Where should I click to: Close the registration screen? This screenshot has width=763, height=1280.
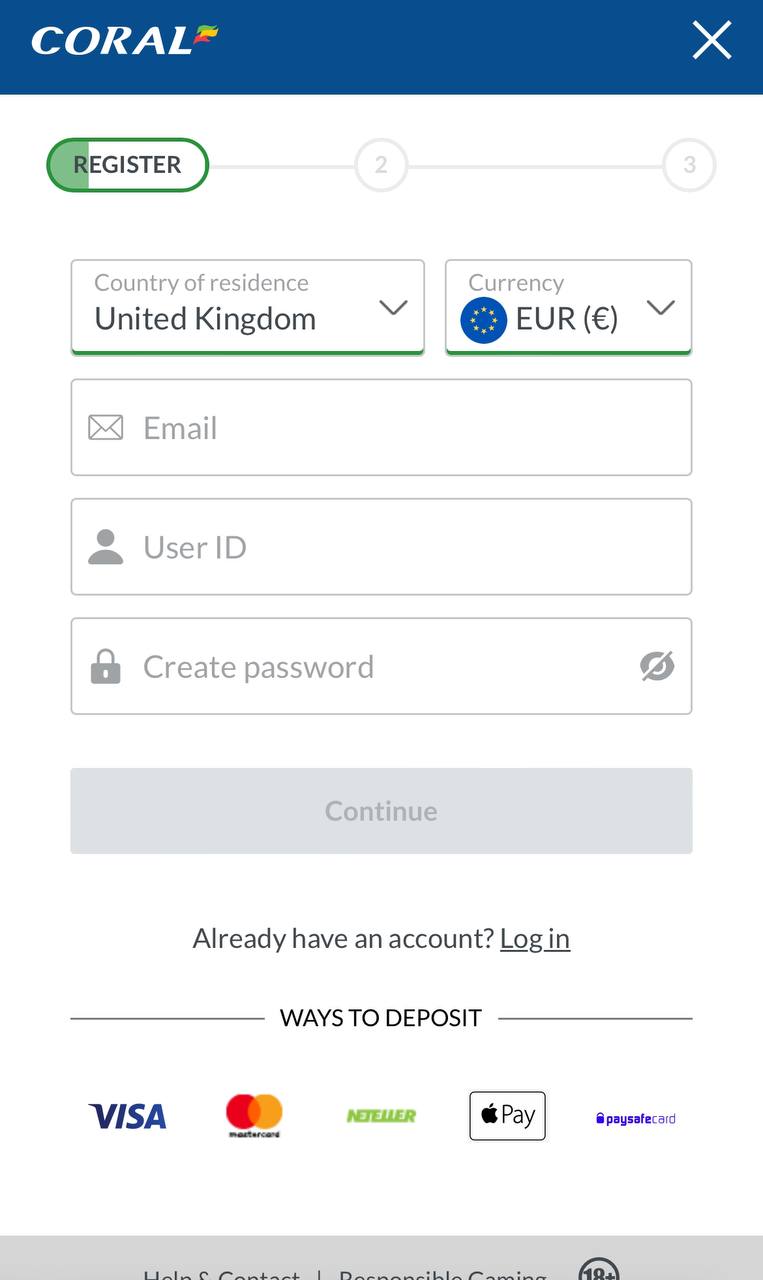pos(712,41)
